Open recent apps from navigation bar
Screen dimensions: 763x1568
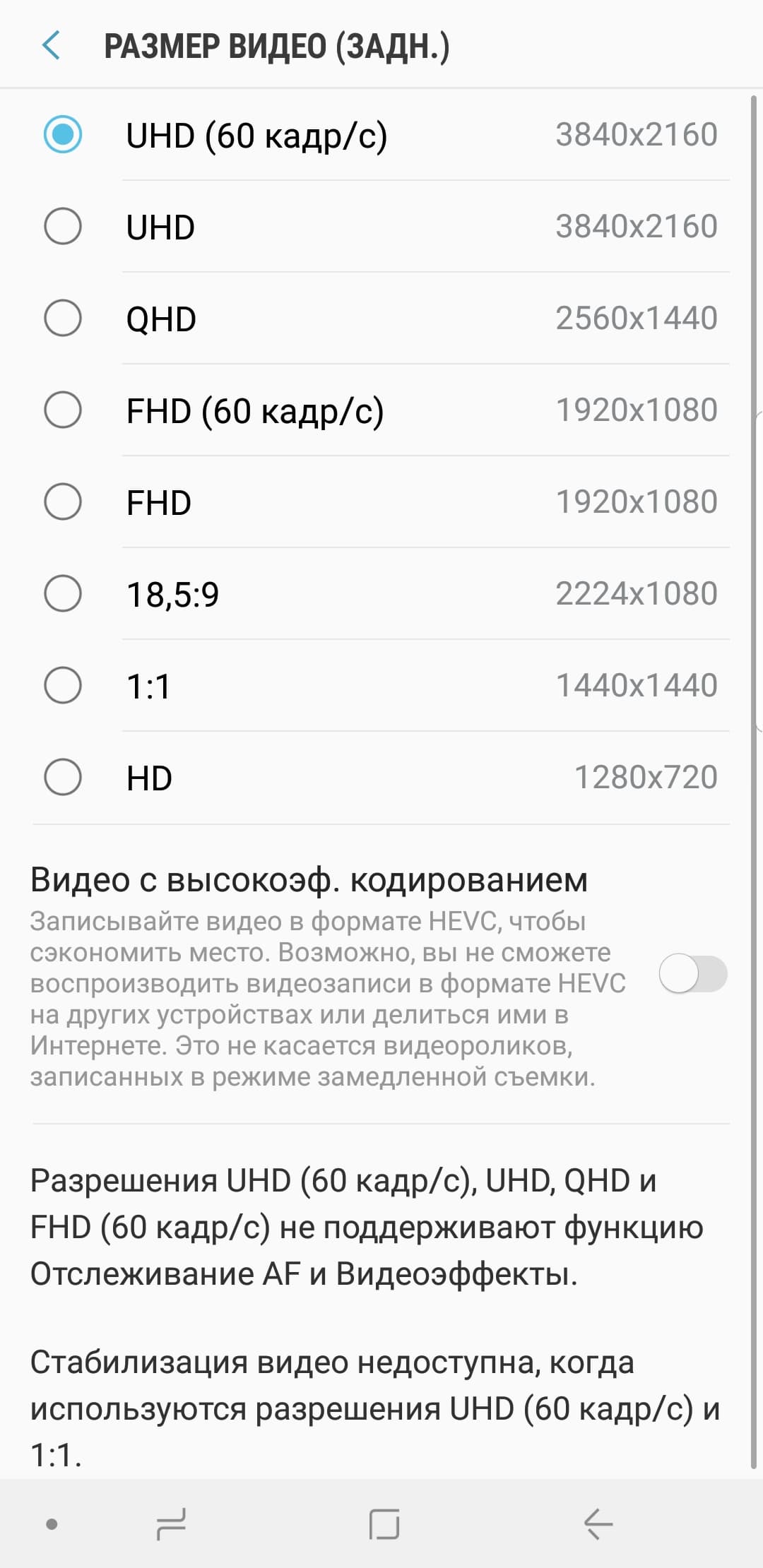(x=171, y=1524)
